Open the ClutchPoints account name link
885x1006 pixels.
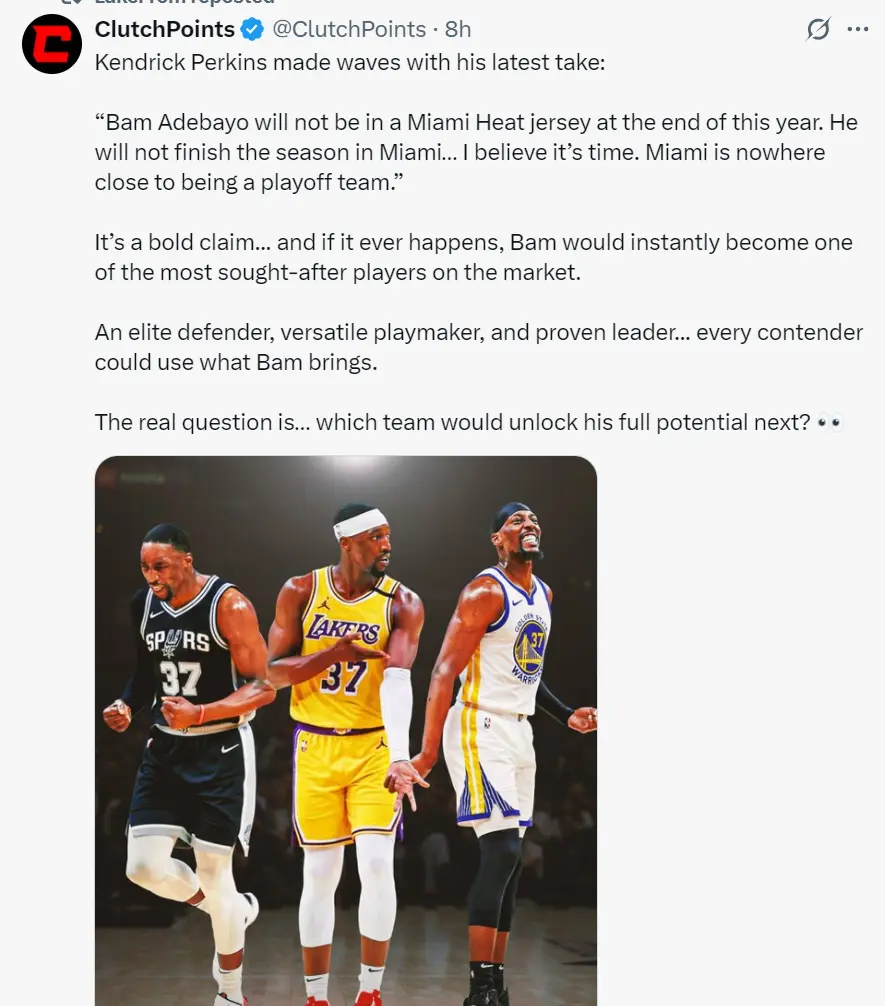pos(164,29)
